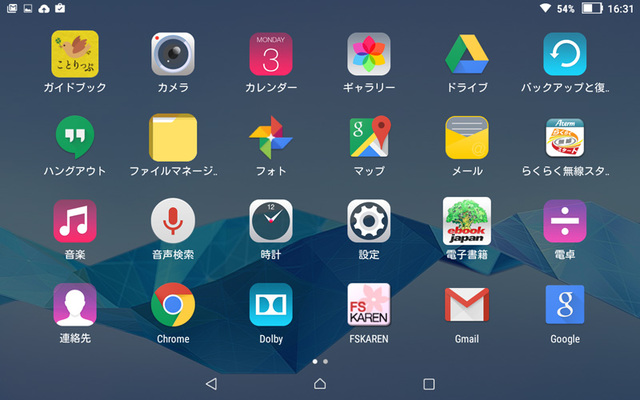
Task: Open the Gmail app
Action: [x=467, y=305]
